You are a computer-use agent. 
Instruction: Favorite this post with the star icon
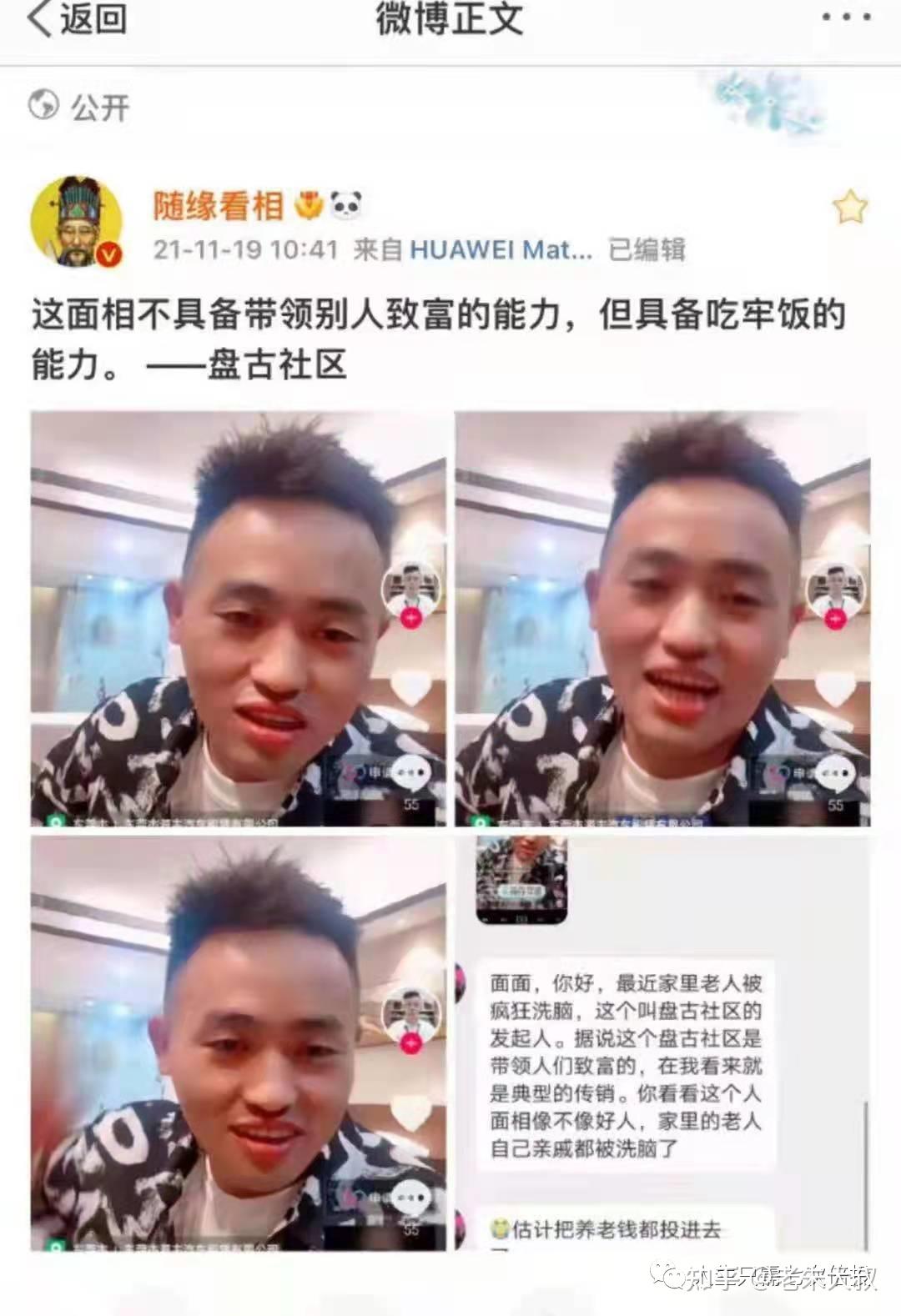click(x=849, y=207)
